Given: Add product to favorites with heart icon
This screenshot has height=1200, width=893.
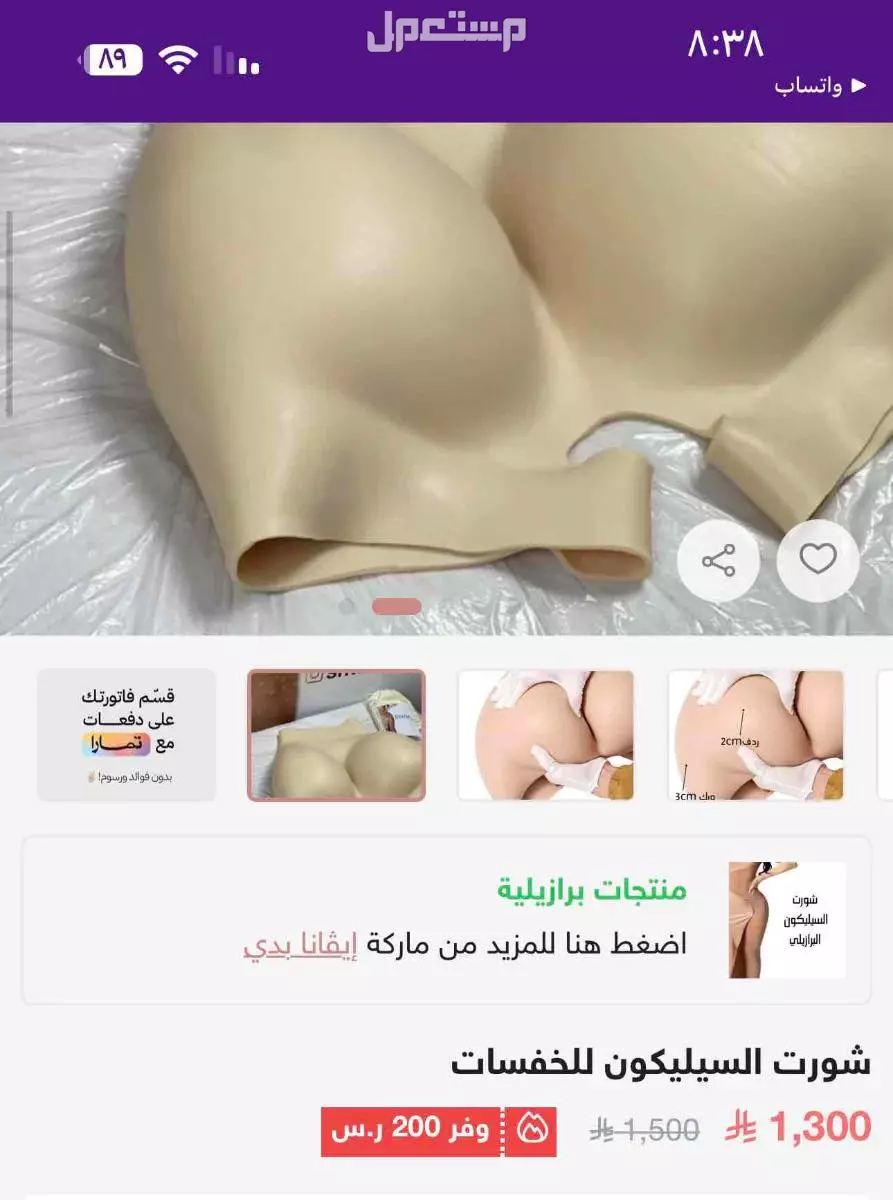Looking at the screenshot, I should tap(817, 560).
